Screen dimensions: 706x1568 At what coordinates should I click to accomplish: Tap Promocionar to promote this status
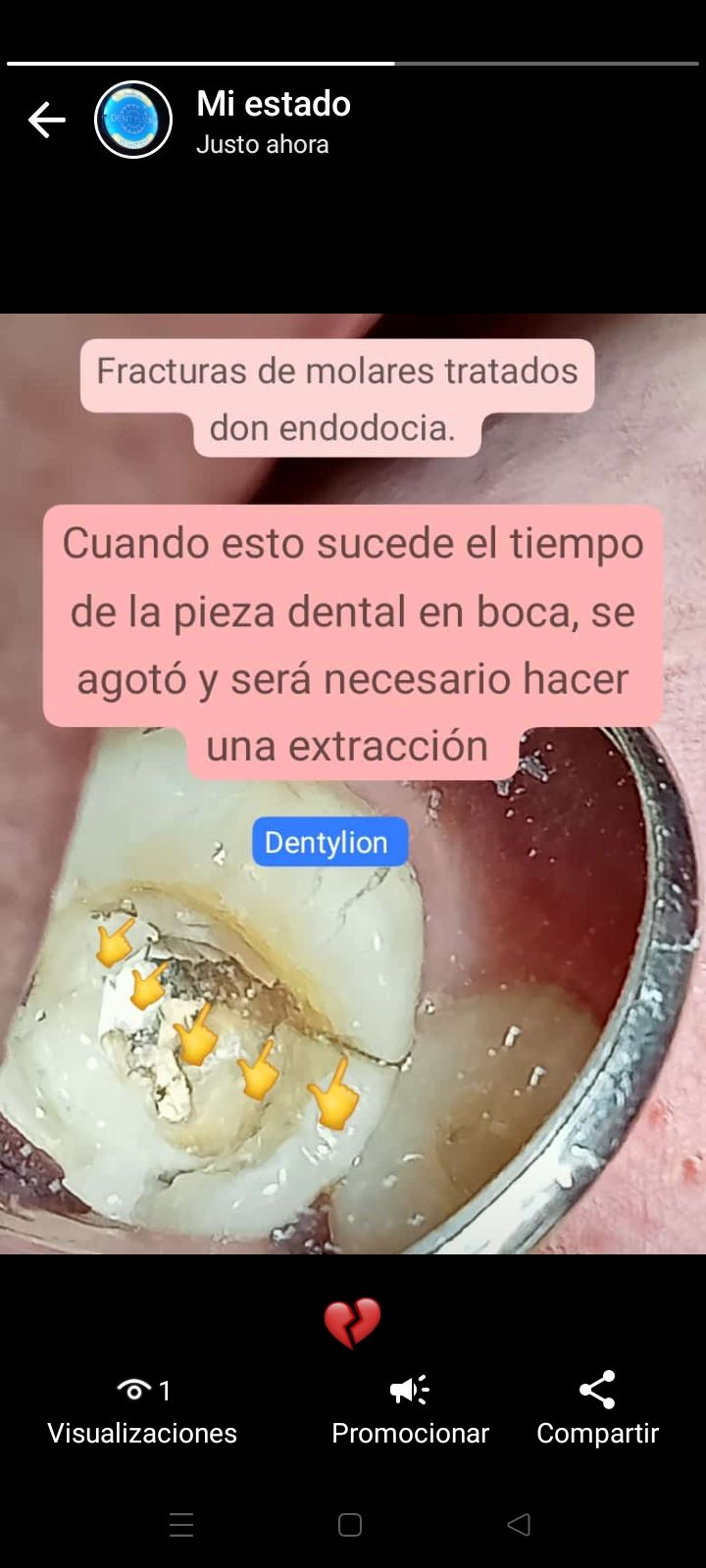pyautogui.click(x=410, y=1409)
